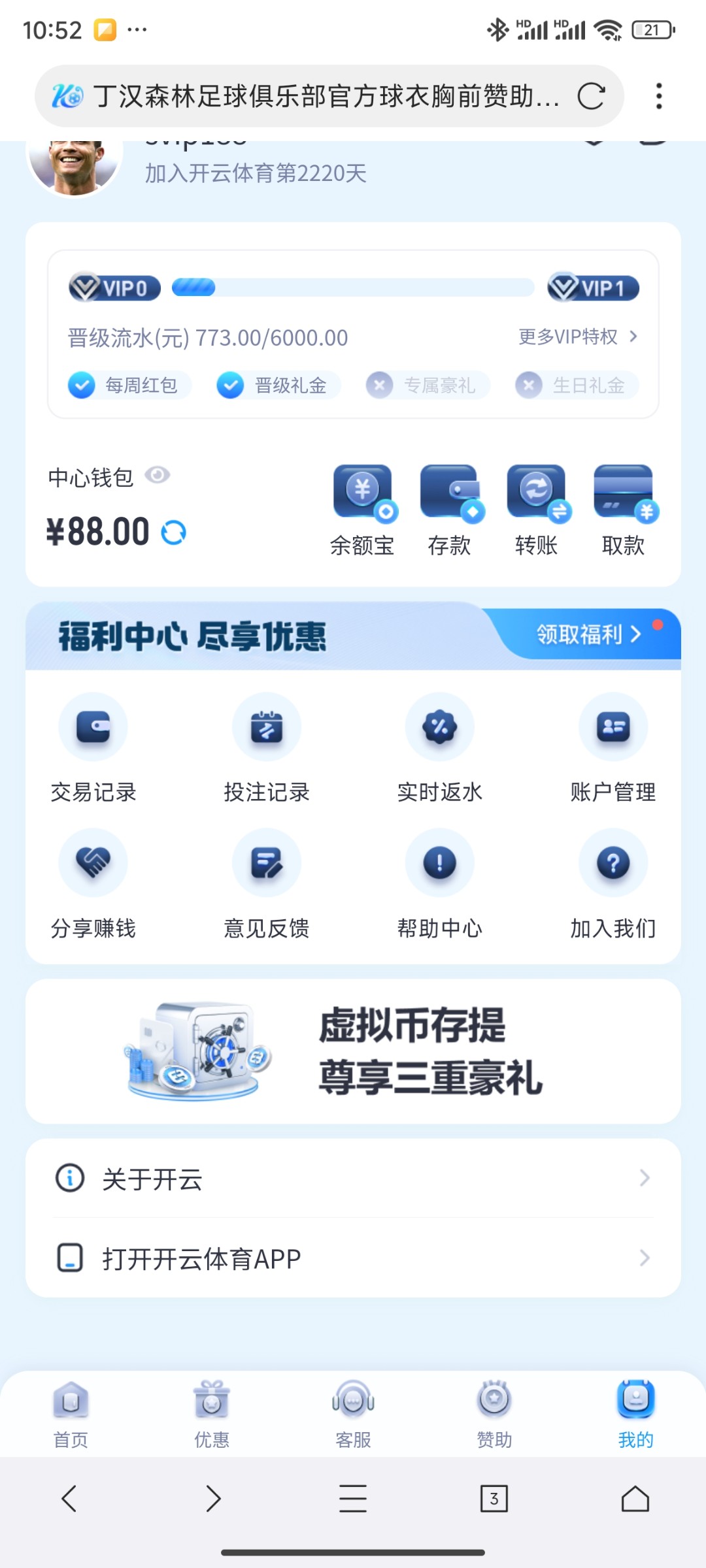706x1568 pixels.
Task: Open 关于开云 row
Action: [x=353, y=1178]
